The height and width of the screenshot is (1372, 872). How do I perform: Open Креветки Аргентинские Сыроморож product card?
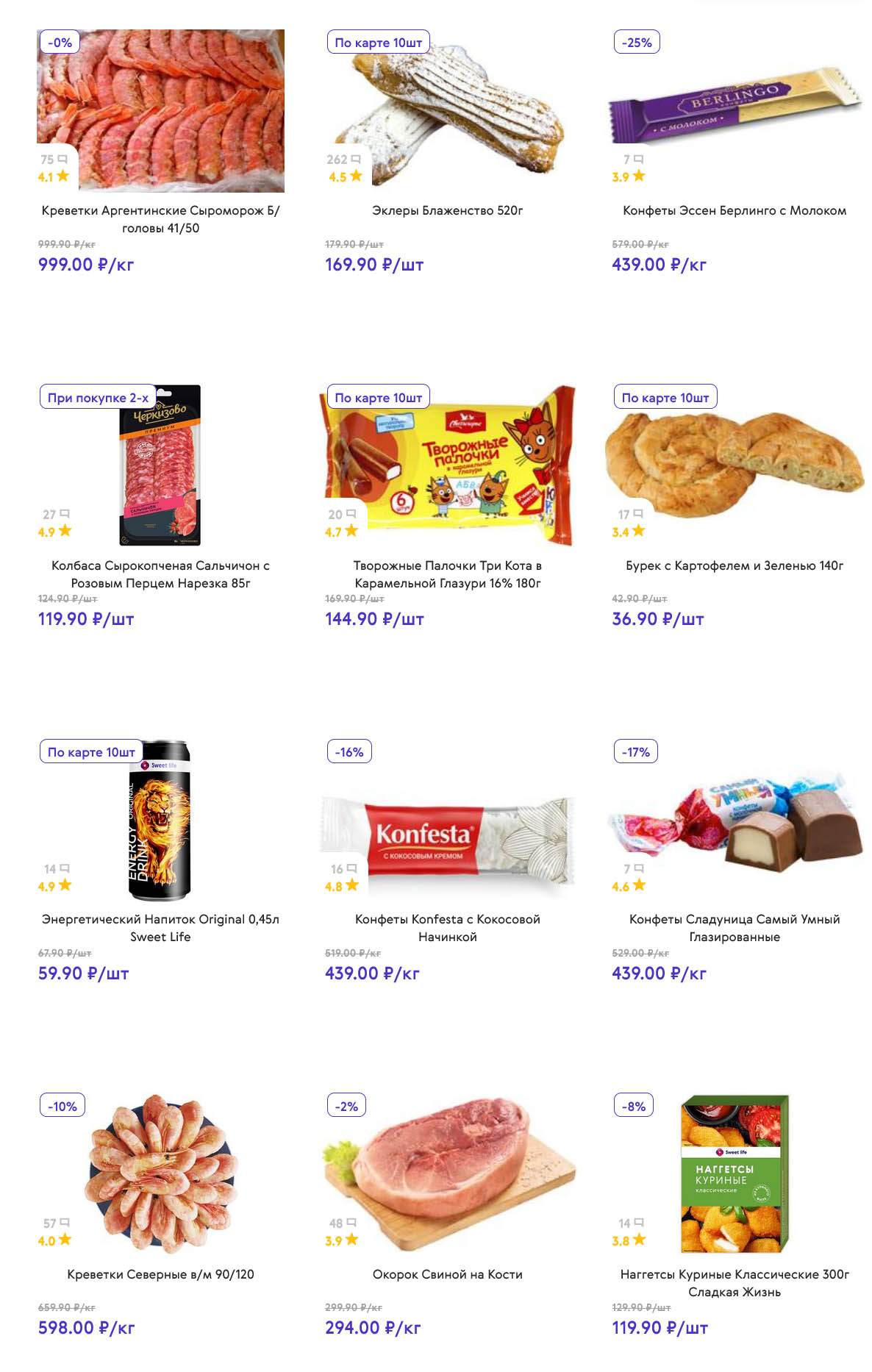(x=160, y=218)
